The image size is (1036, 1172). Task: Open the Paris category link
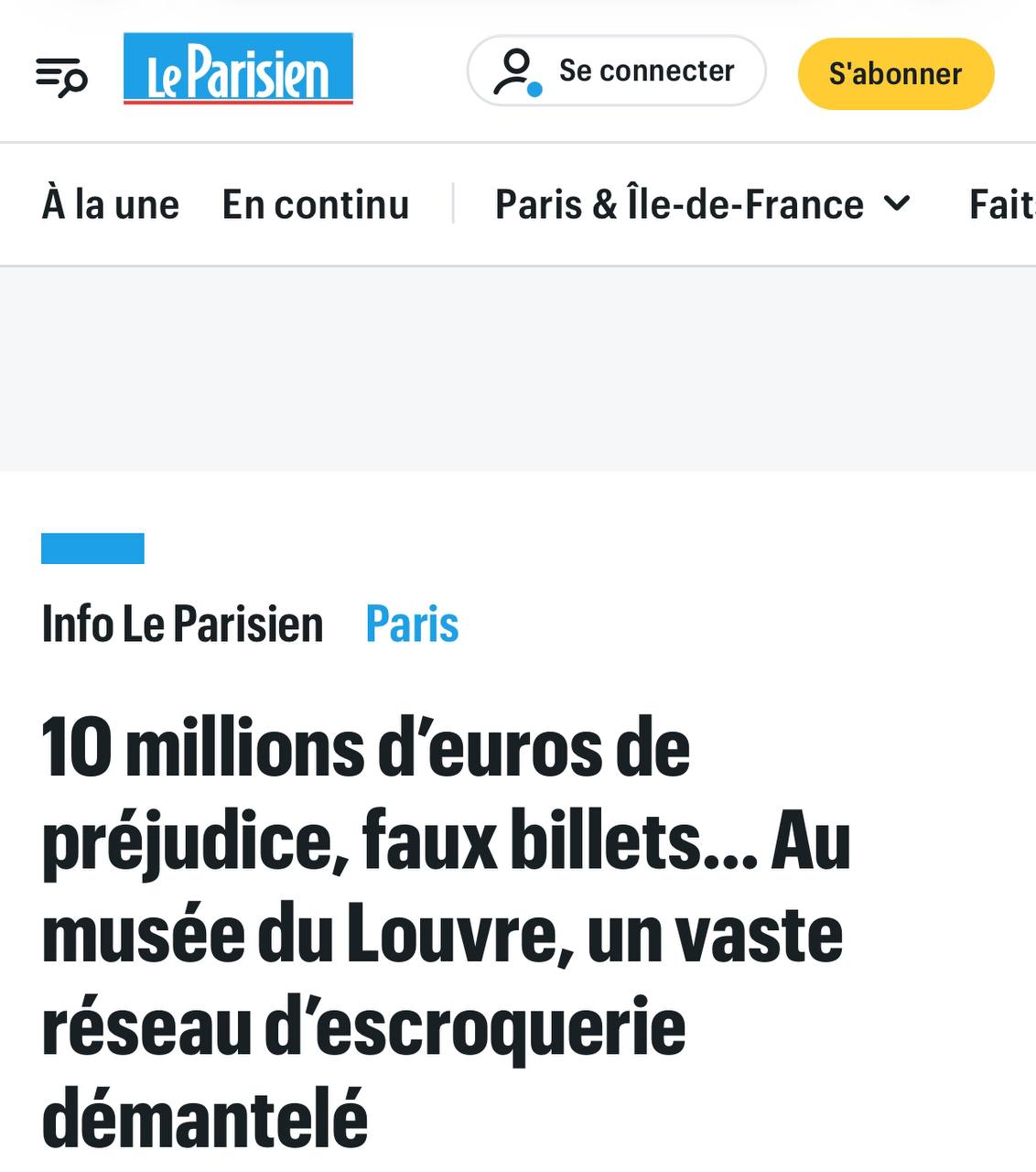(x=412, y=624)
